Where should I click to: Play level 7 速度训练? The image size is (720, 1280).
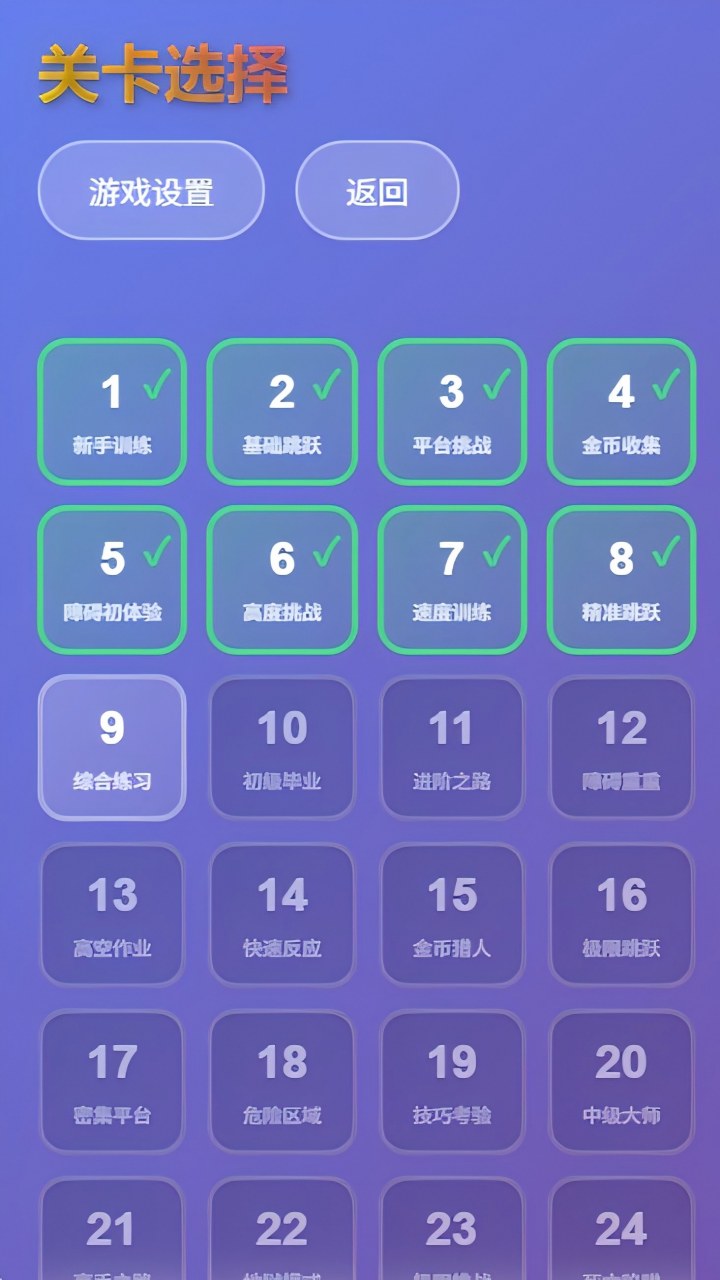(x=452, y=580)
